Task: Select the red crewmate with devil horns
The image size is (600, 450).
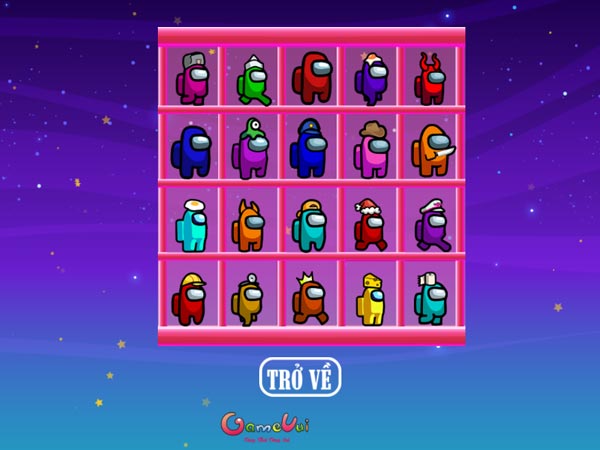Action: [431, 78]
